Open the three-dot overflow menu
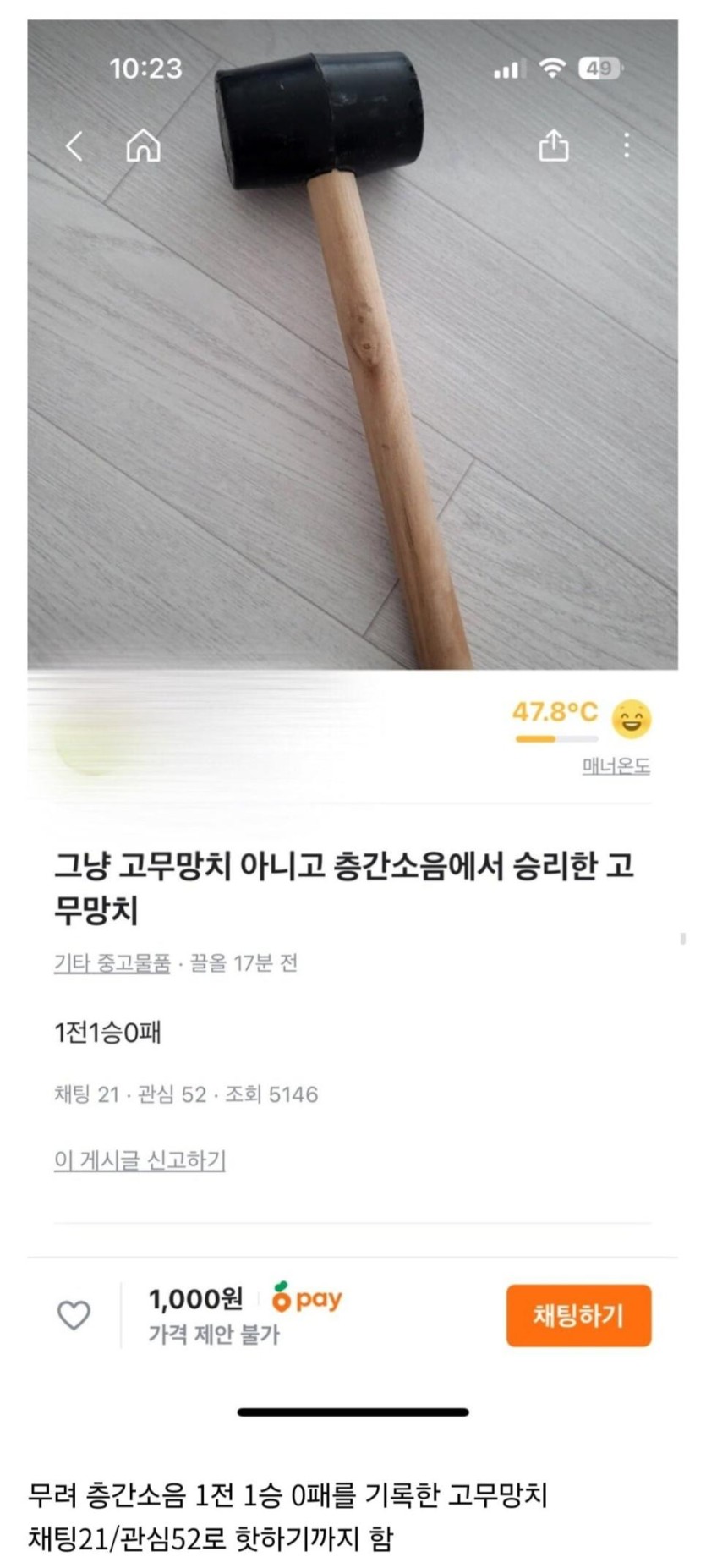This screenshot has width=706, height=1568. (x=627, y=145)
